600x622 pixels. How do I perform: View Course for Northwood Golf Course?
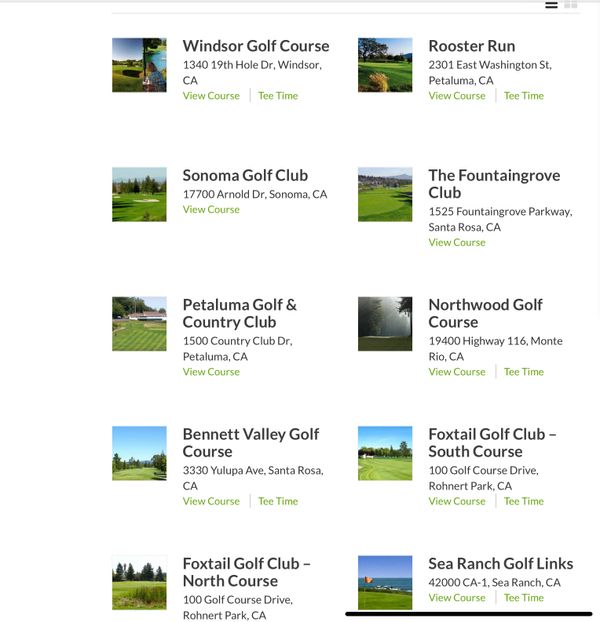(457, 372)
